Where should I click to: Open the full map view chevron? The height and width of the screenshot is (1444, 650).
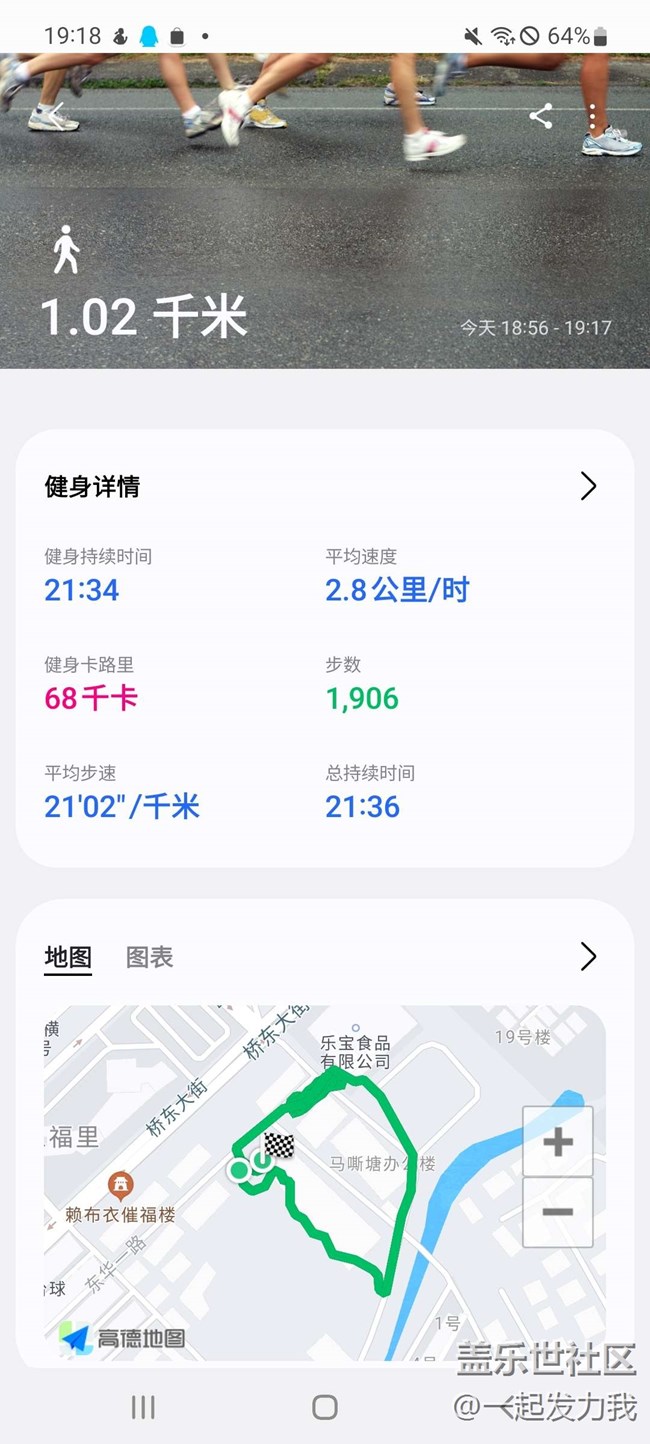click(588, 957)
